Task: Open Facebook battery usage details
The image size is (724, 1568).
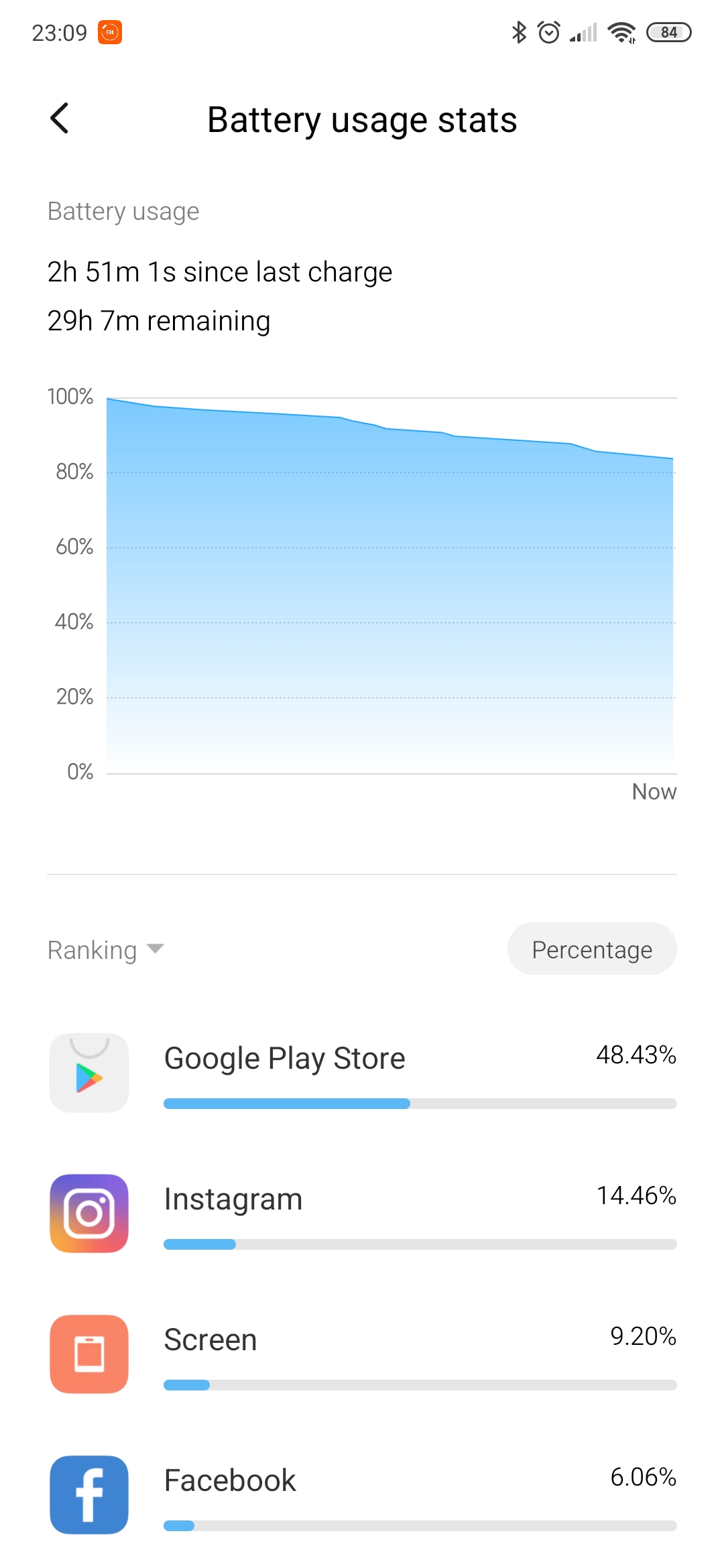Action: point(362,1494)
